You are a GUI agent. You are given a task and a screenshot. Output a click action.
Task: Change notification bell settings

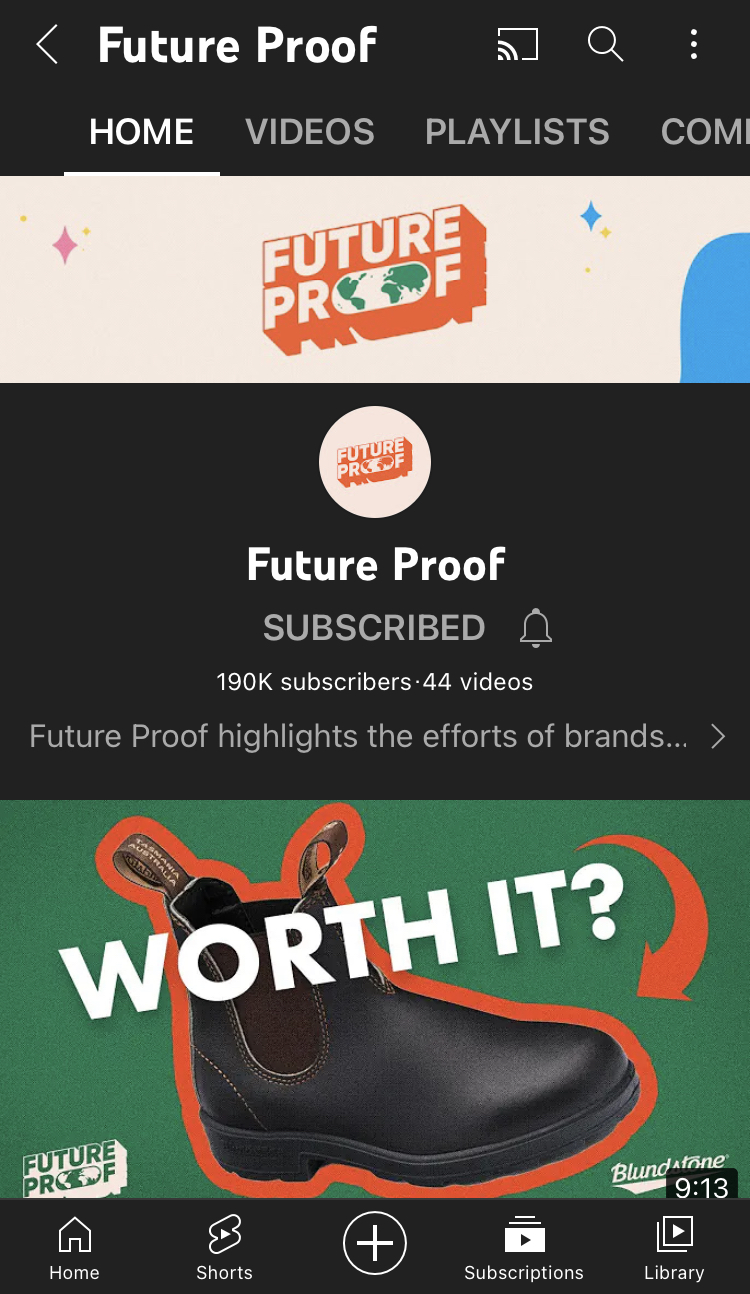pyautogui.click(x=536, y=628)
